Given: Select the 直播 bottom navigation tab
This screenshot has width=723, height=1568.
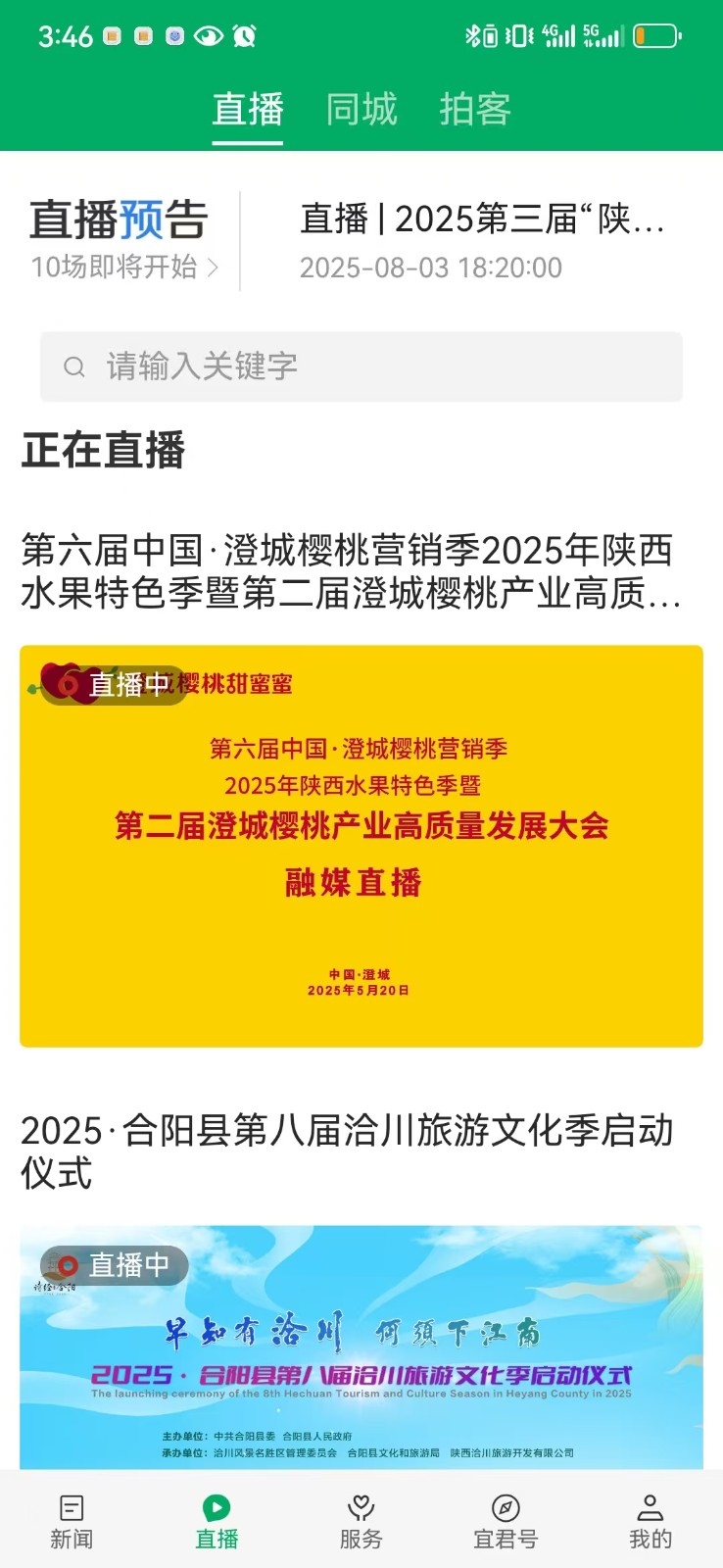Looking at the screenshot, I should pos(217,1521).
